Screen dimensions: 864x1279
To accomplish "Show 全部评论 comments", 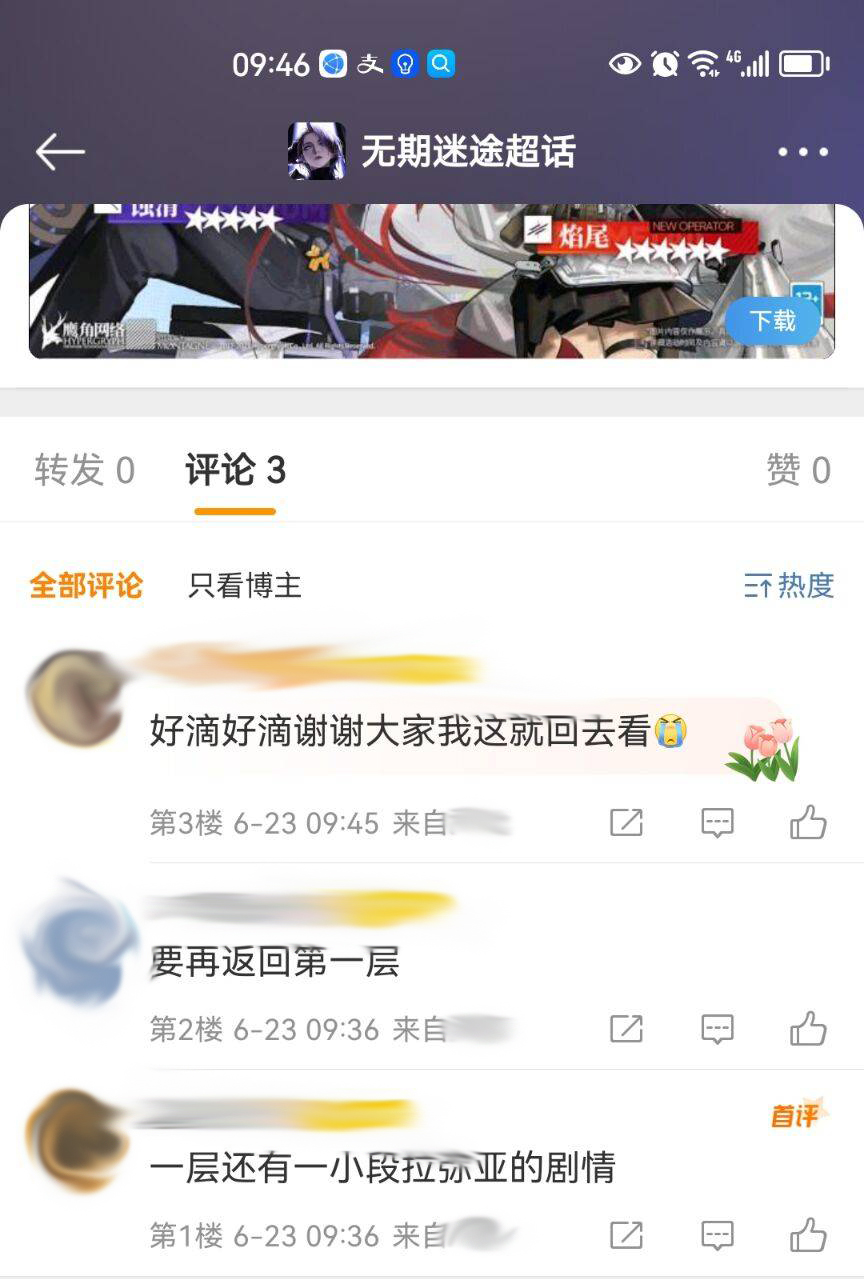I will 86,586.
